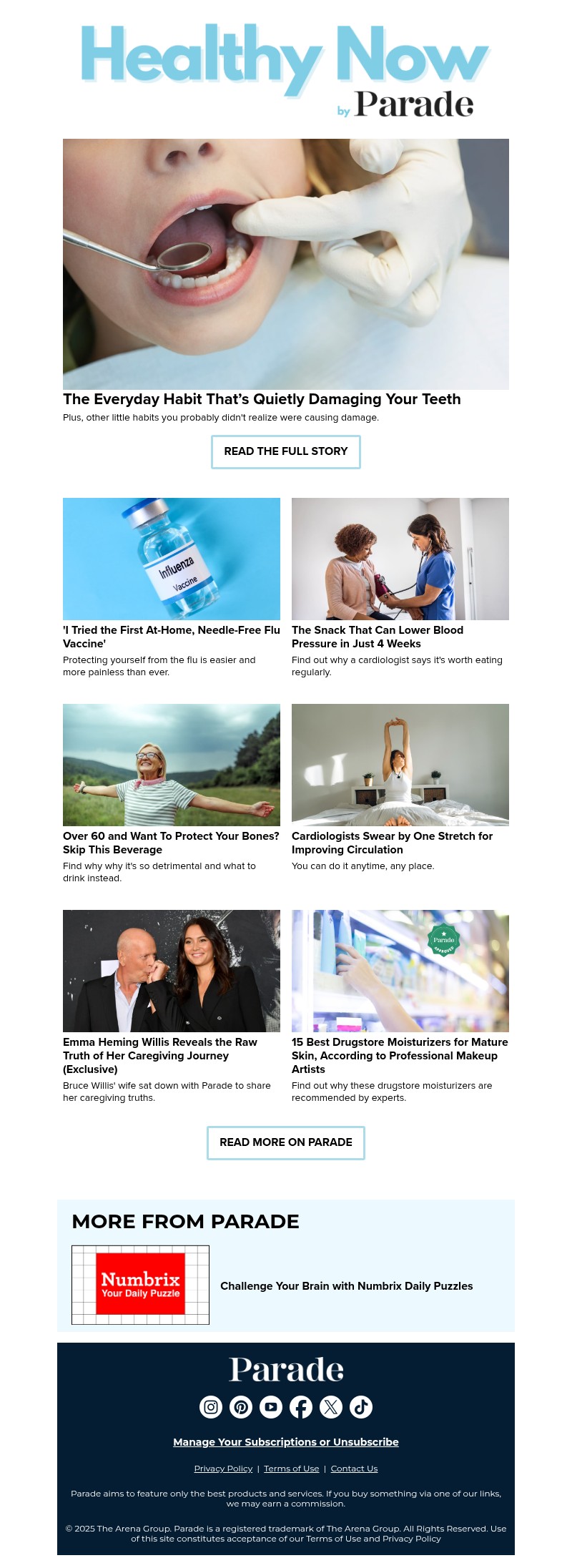Click the drugstore moisturizers article image

pyautogui.click(x=400, y=971)
